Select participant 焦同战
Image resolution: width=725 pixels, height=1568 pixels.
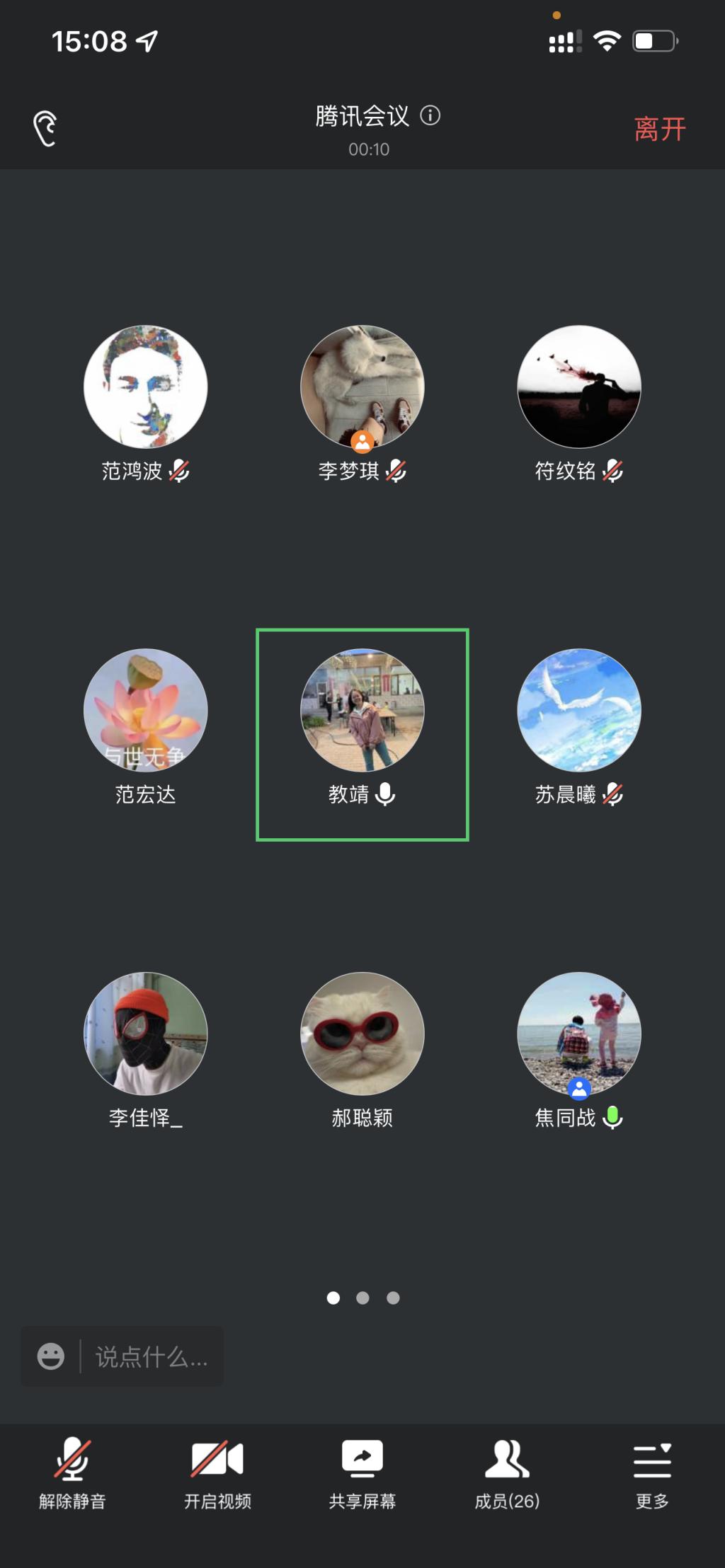click(579, 1034)
